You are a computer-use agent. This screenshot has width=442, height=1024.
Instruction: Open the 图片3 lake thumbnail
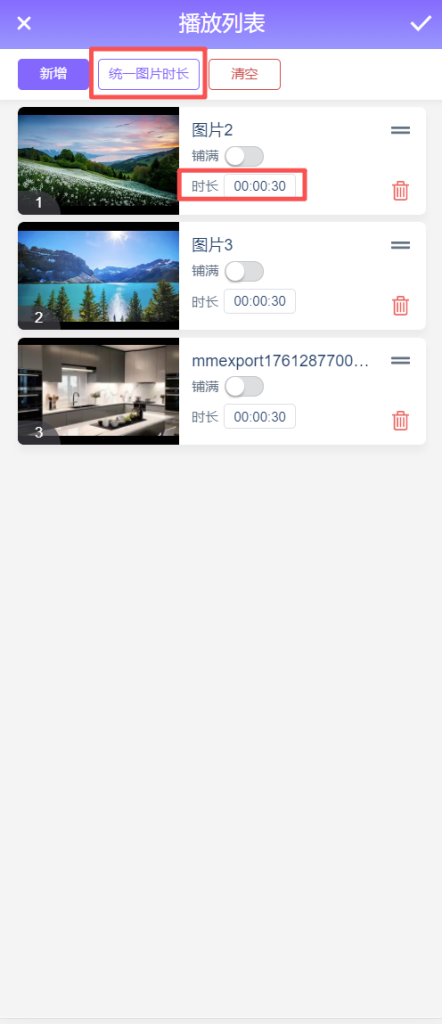(99, 276)
